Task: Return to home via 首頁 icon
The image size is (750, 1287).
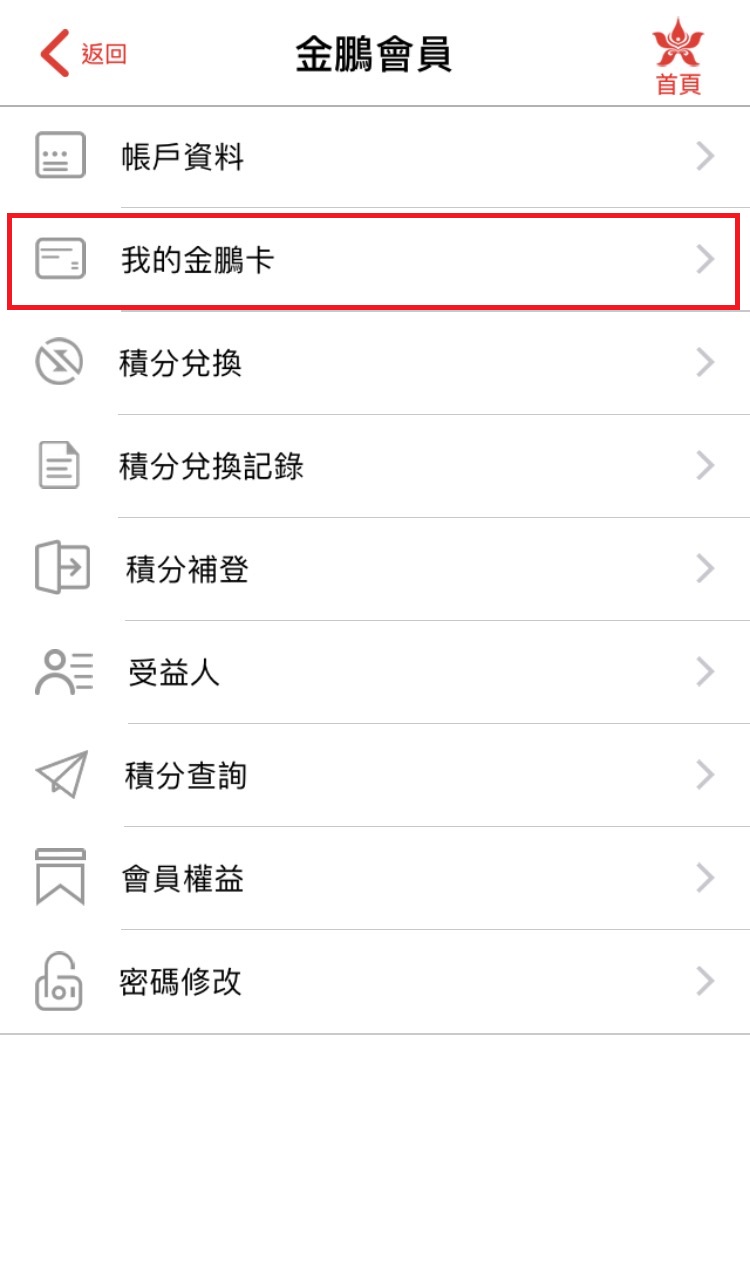Action: click(x=678, y=56)
